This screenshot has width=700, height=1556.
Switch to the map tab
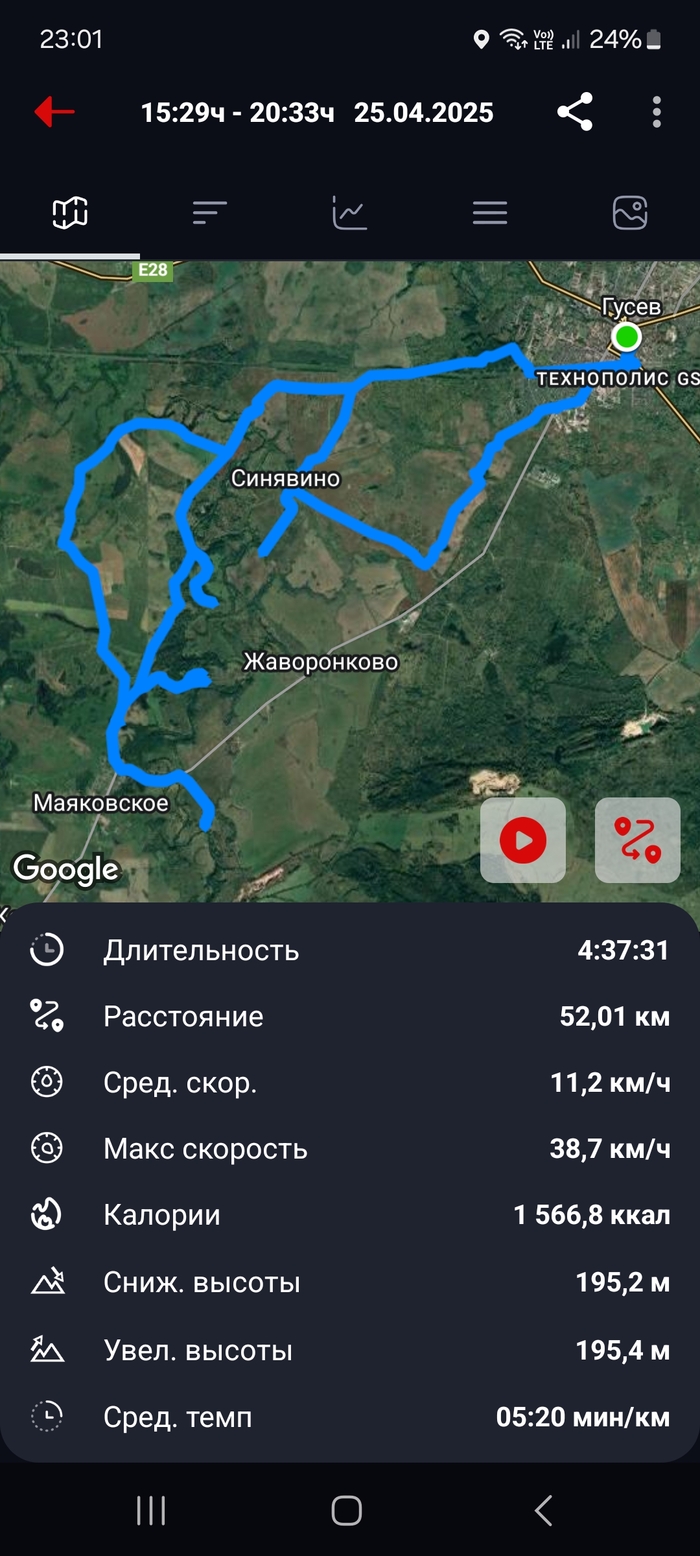[x=70, y=212]
